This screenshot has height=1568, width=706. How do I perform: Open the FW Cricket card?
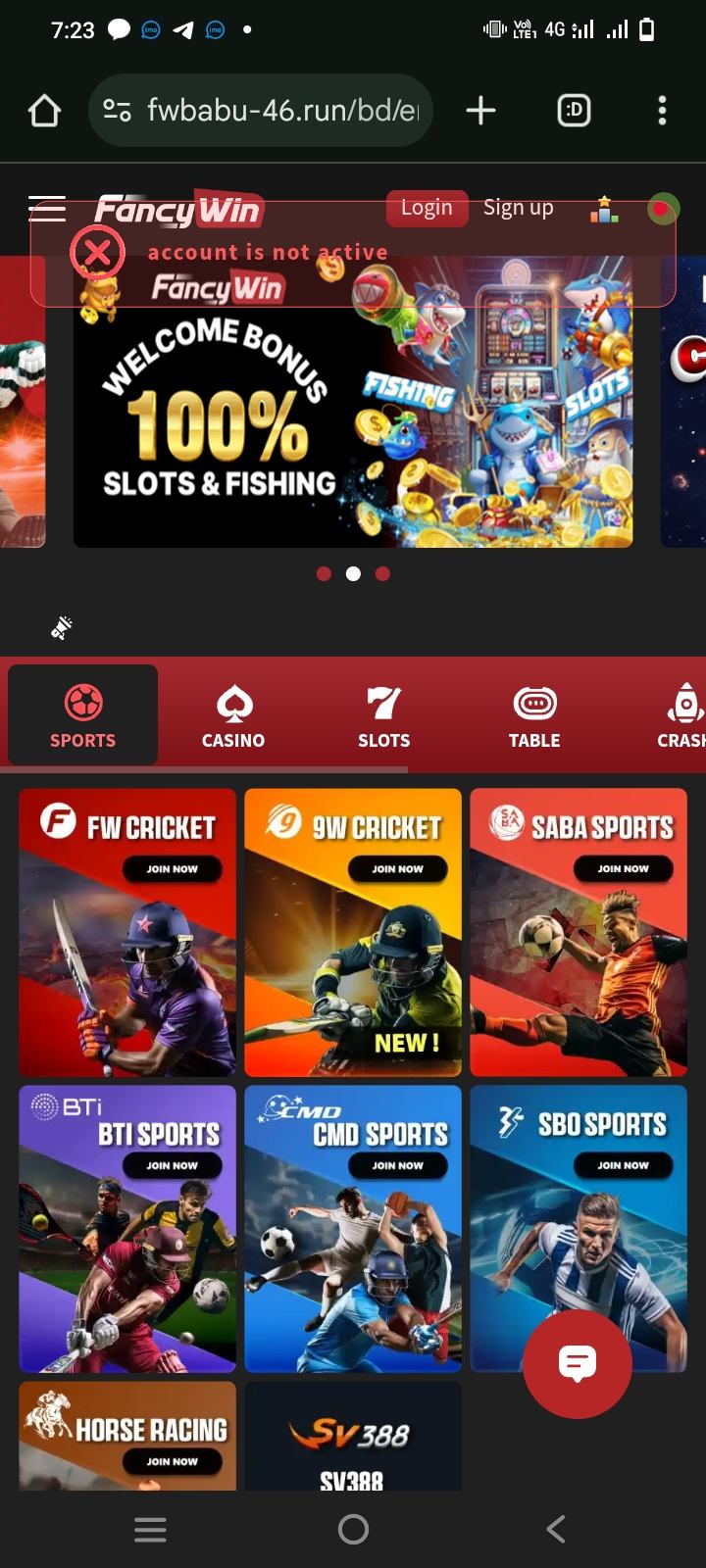(127, 932)
